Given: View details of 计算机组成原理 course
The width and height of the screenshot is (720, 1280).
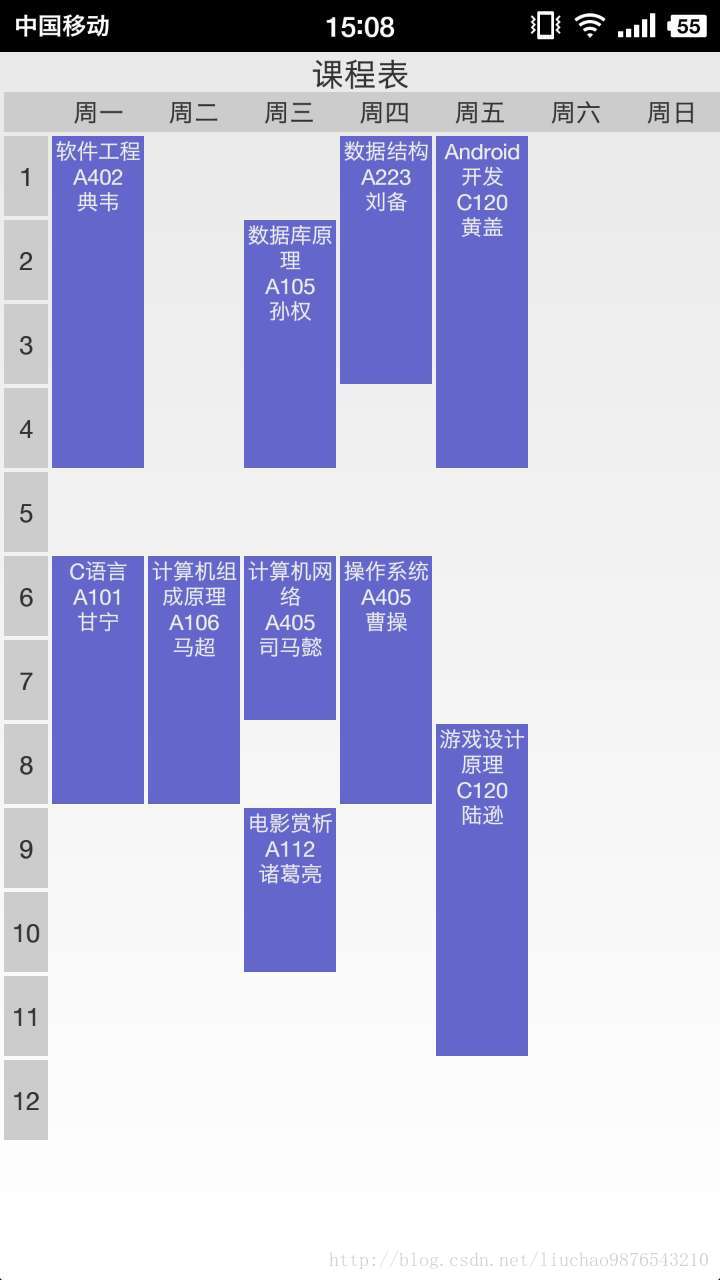Looking at the screenshot, I should click(x=194, y=680).
